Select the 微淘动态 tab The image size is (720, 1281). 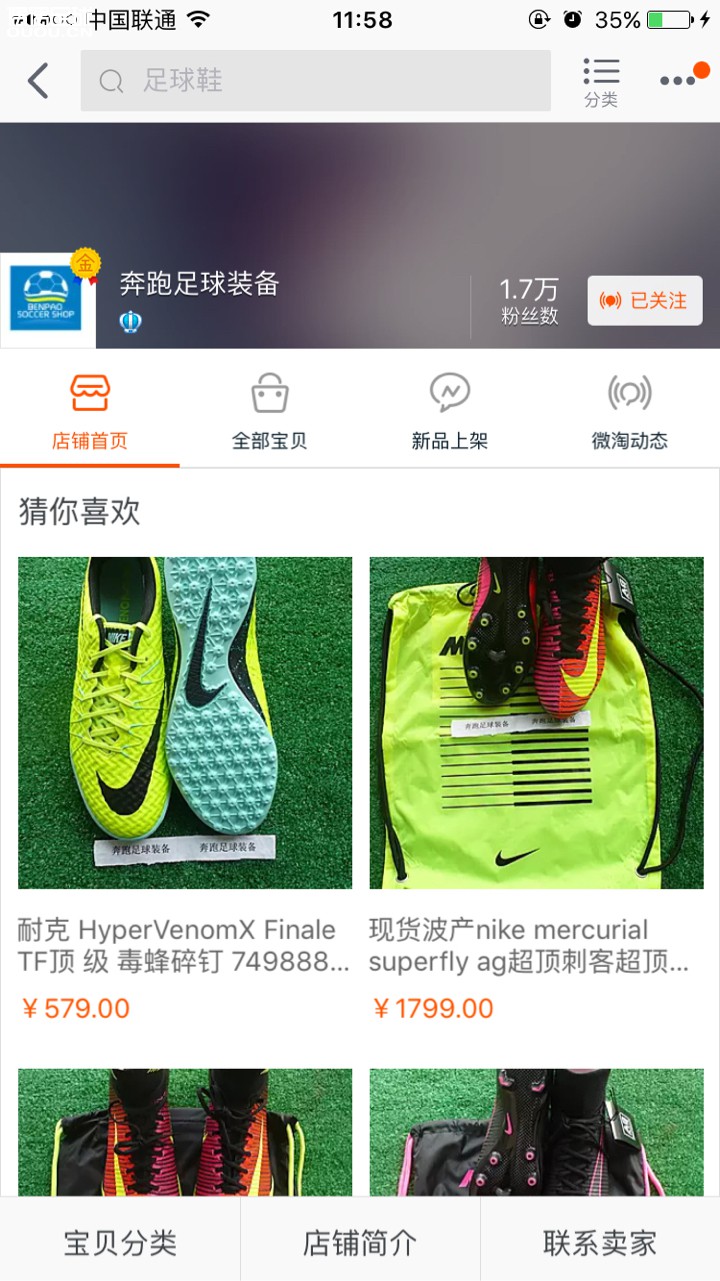click(x=630, y=411)
